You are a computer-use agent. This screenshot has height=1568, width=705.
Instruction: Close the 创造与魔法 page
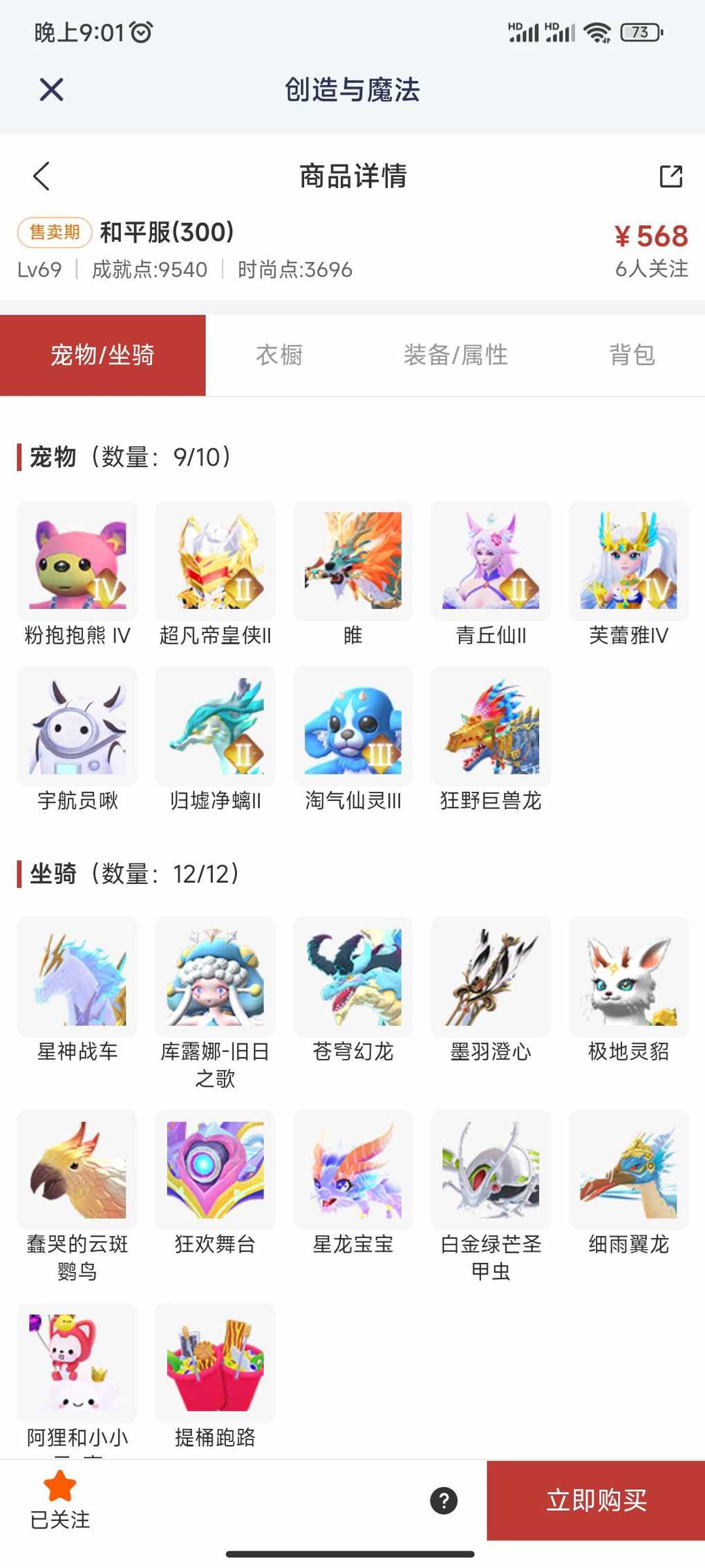[52, 90]
